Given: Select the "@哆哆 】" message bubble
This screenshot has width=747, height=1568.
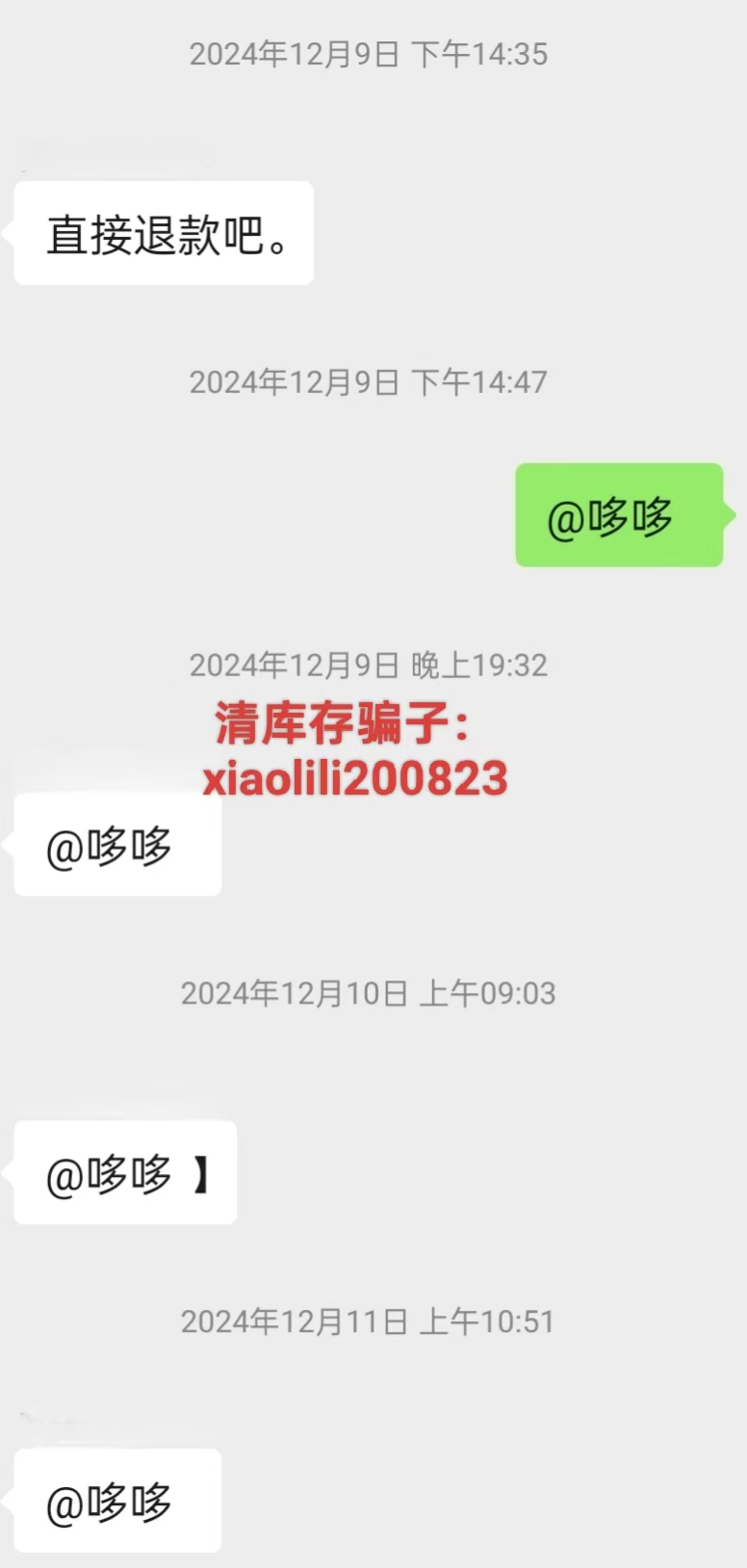Looking at the screenshot, I should 124,1172.
